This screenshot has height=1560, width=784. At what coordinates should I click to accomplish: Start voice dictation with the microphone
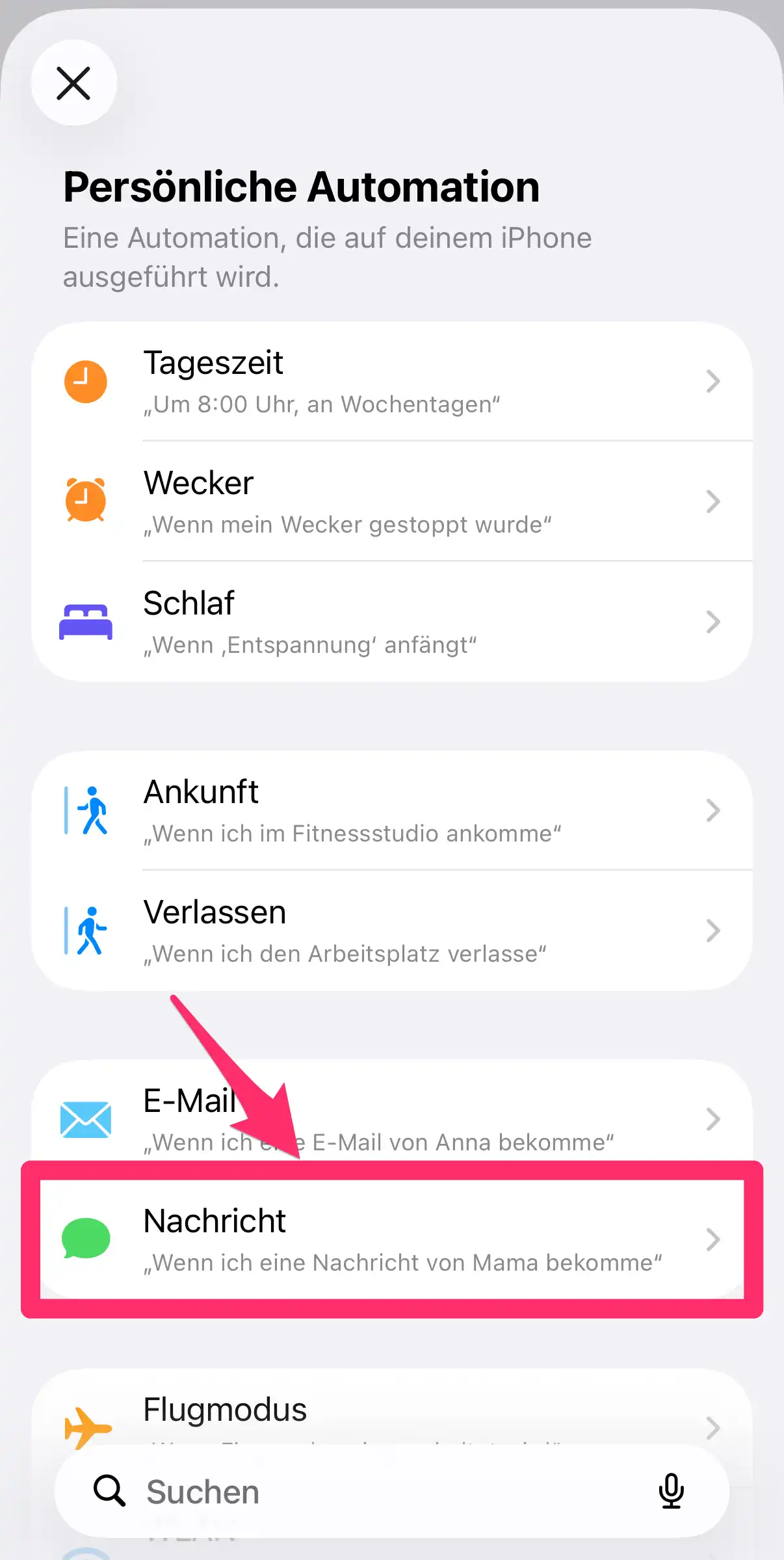(671, 1491)
